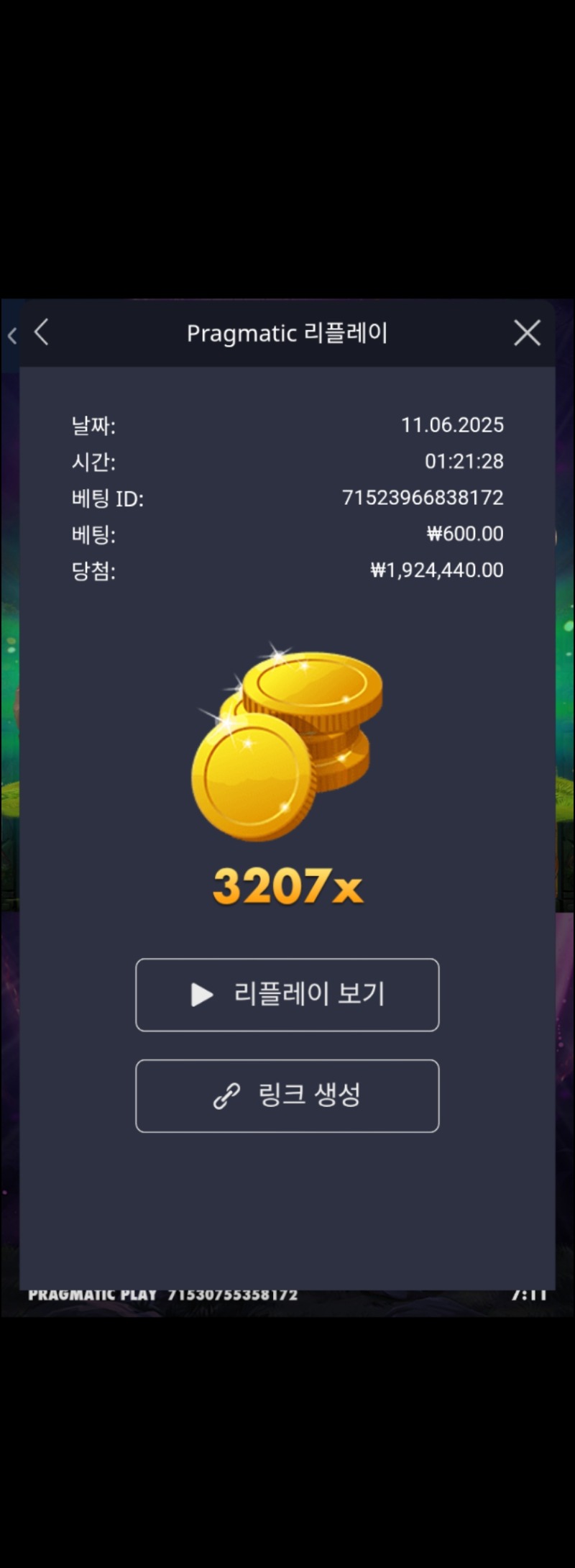575x1568 pixels.
Task: Go back with the header arrow
Action: point(42,332)
